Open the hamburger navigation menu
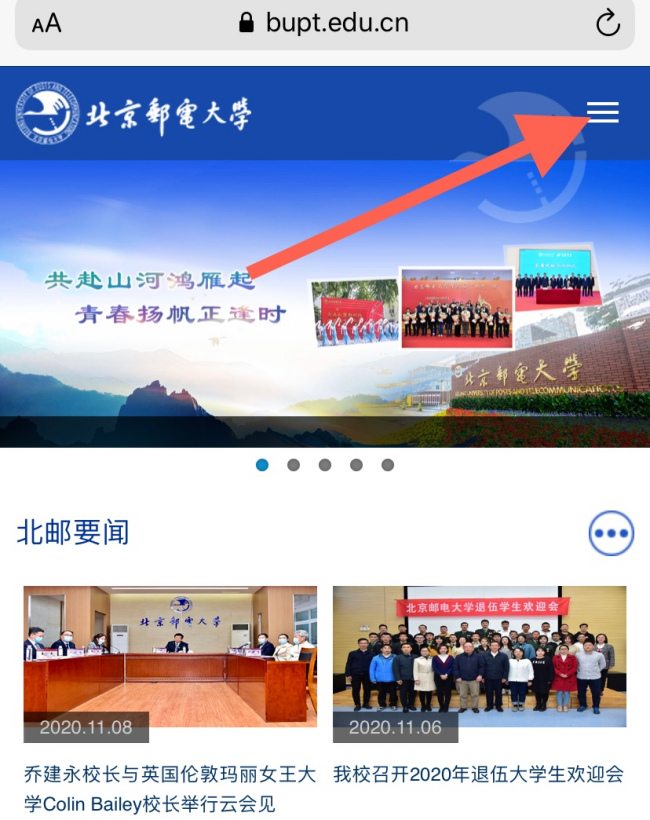This screenshot has height=820, width=650. pos(603,113)
